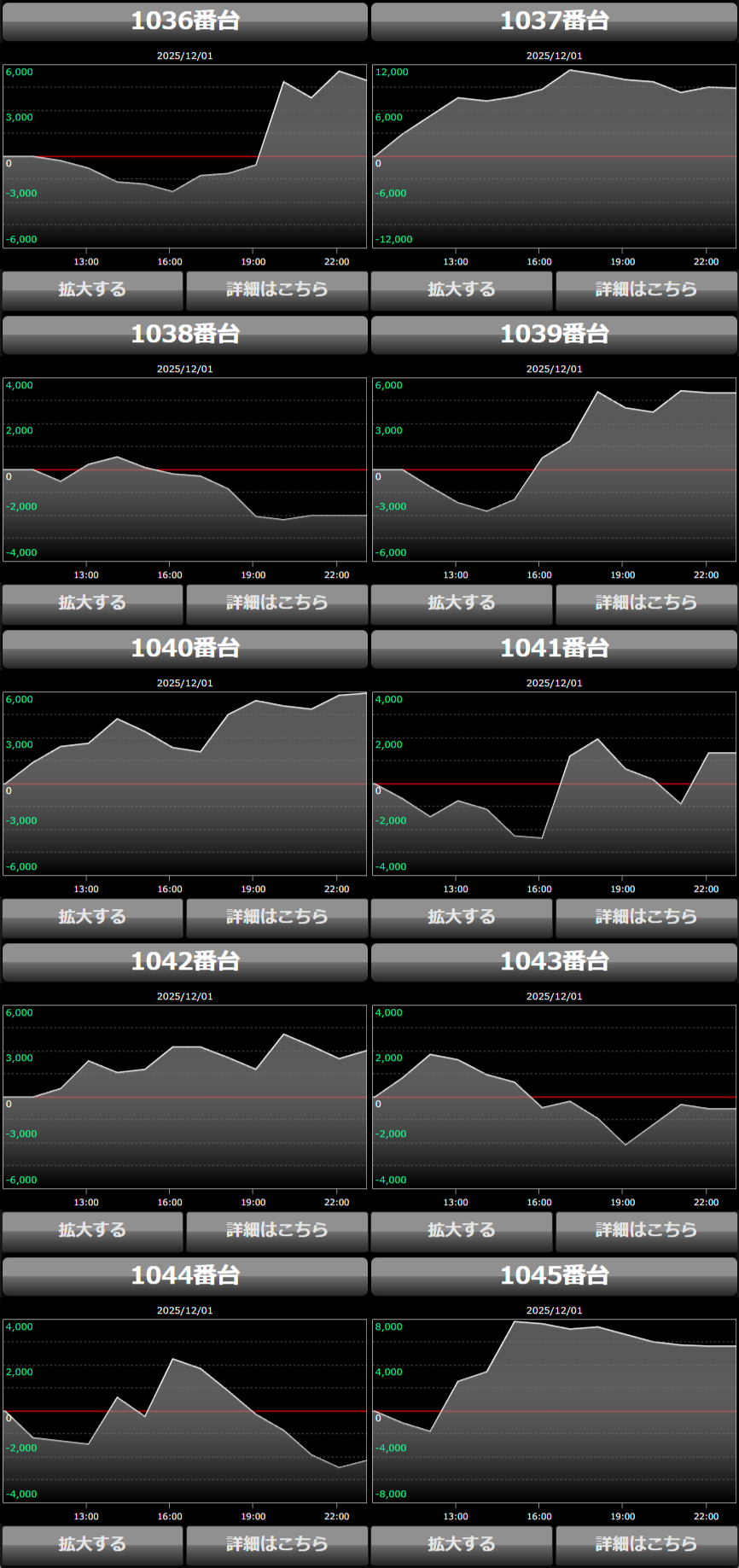Image resolution: width=739 pixels, height=1568 pixels.
Task: View details (詳細はこちら) for 1041番台
Action: [646, 917]
